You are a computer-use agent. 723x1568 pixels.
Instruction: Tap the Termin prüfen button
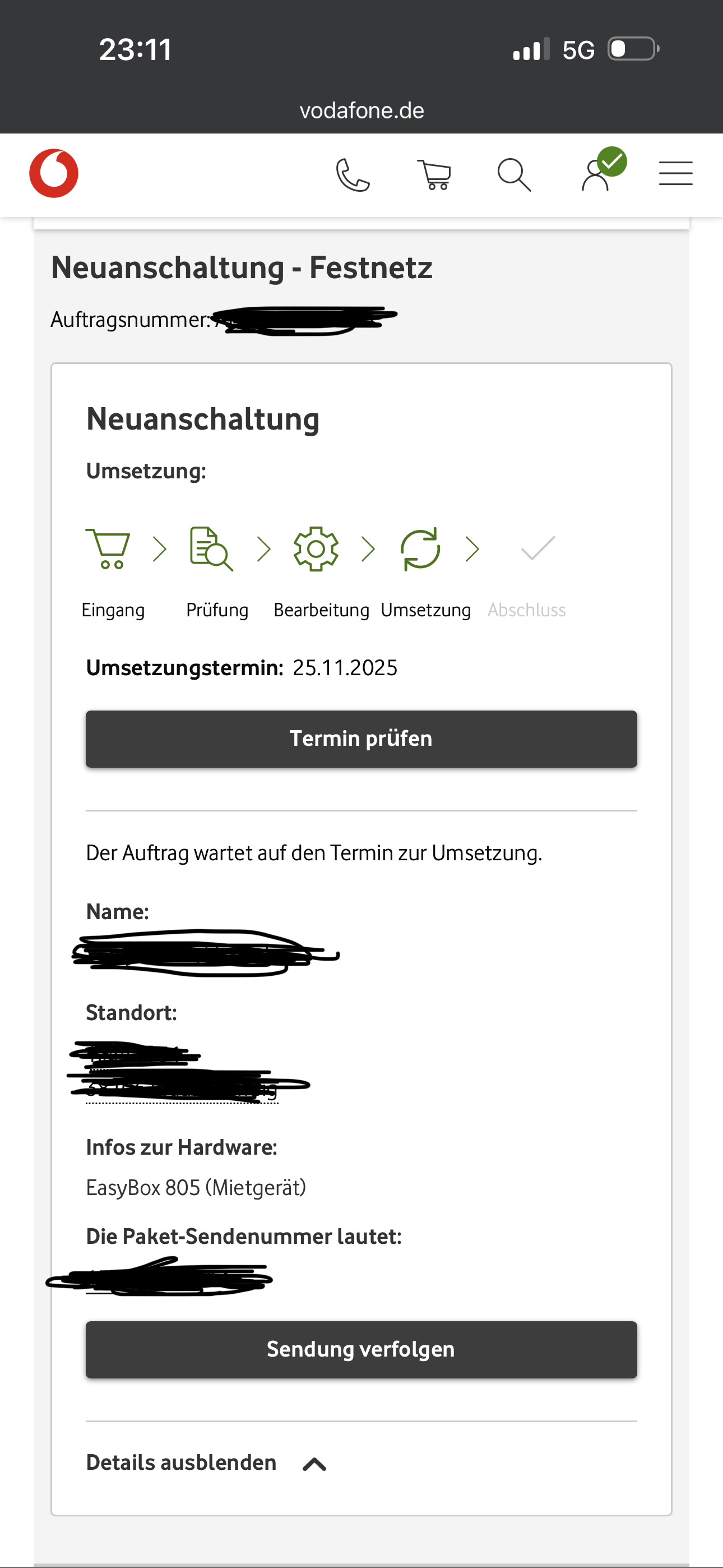point(361,739)
